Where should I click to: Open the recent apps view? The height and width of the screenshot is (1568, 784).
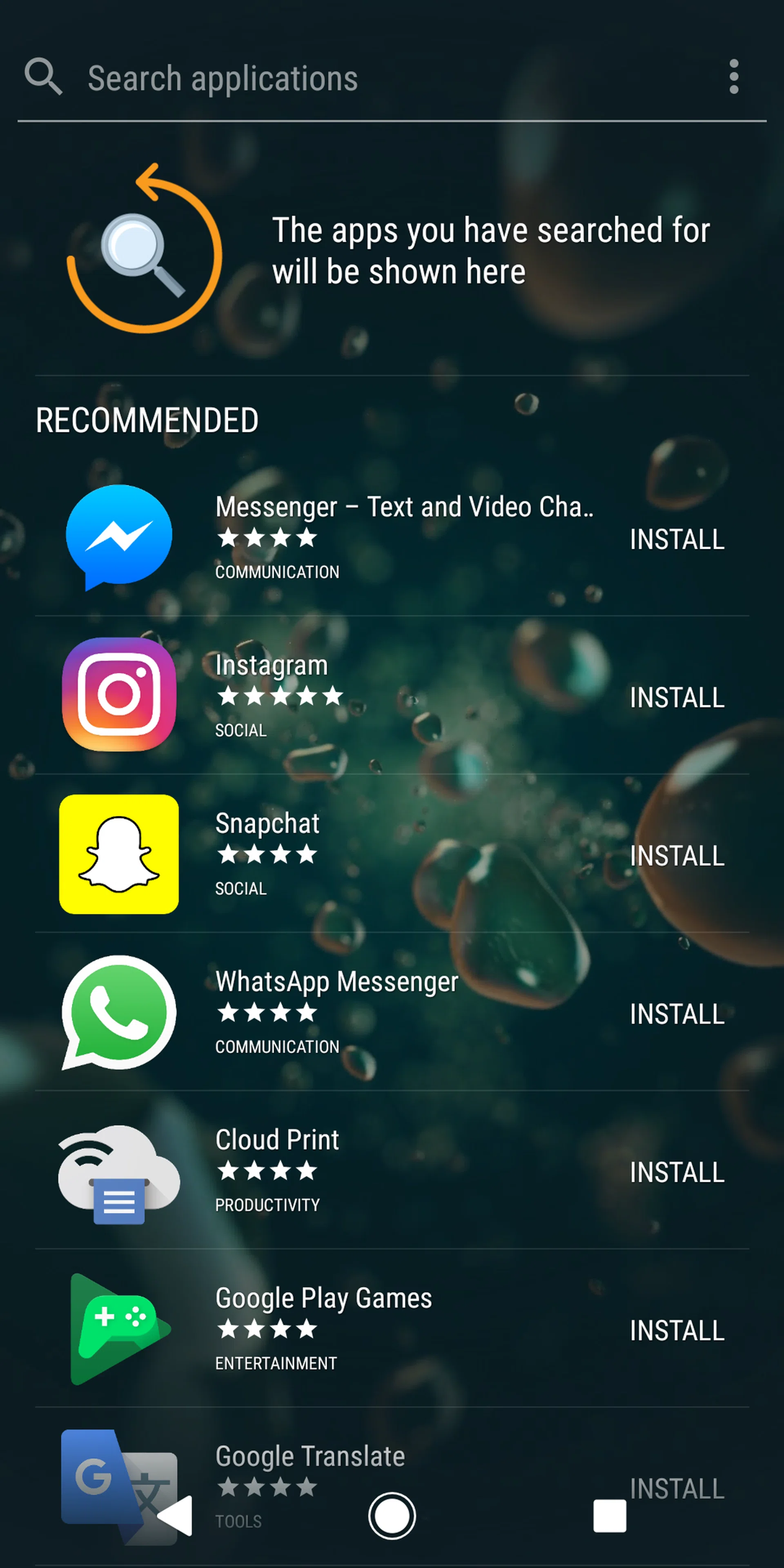[x=609, y=1516]
